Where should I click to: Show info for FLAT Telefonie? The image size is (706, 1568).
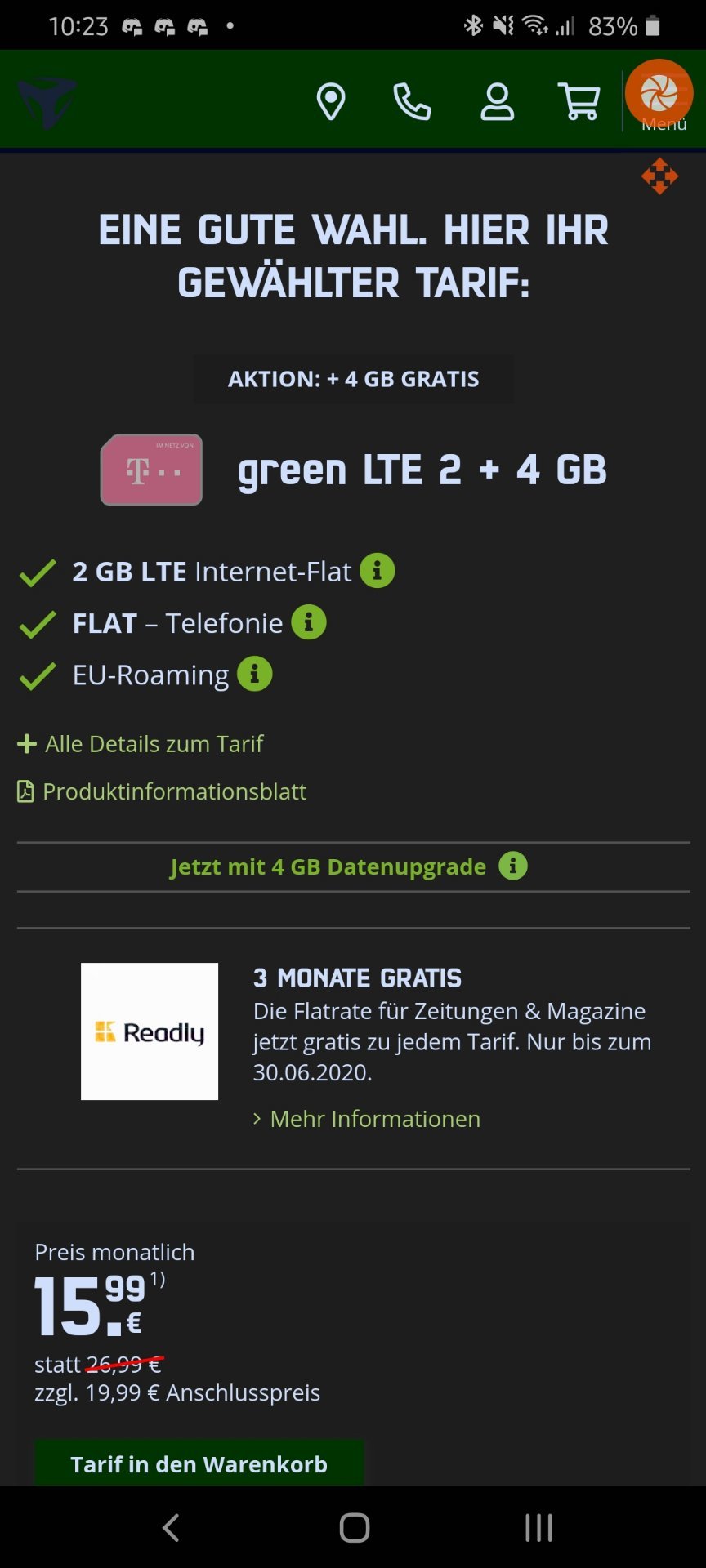click(x=309, y=622)
